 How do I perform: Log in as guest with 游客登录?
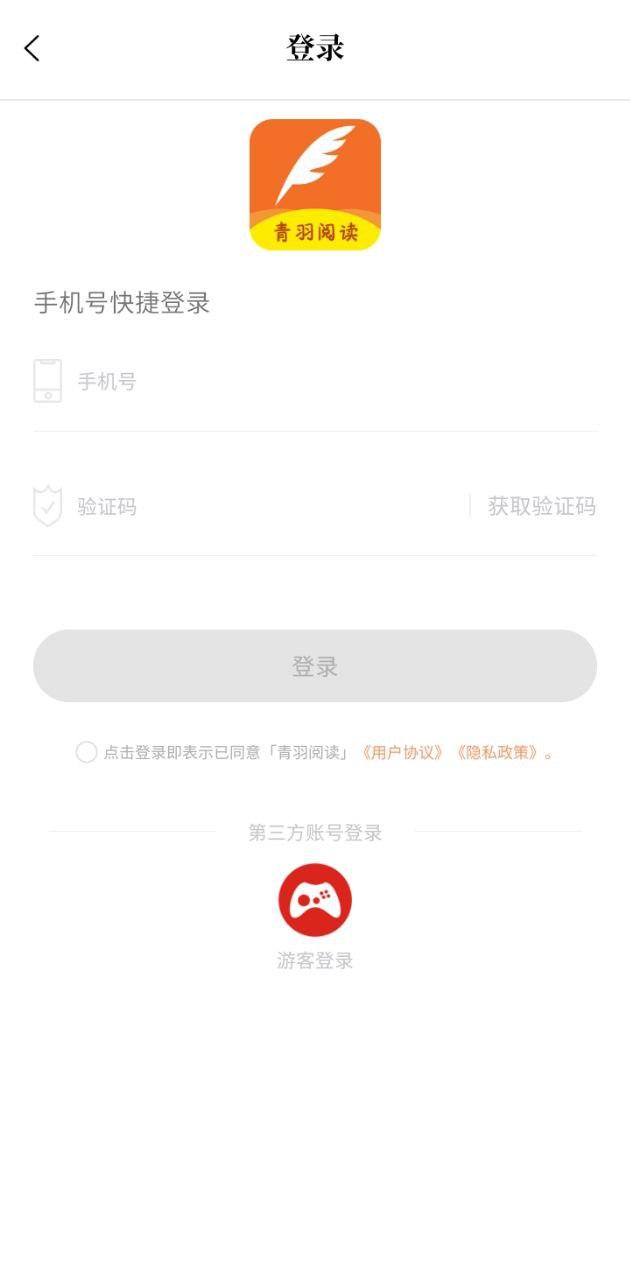[x=315, y=901]
